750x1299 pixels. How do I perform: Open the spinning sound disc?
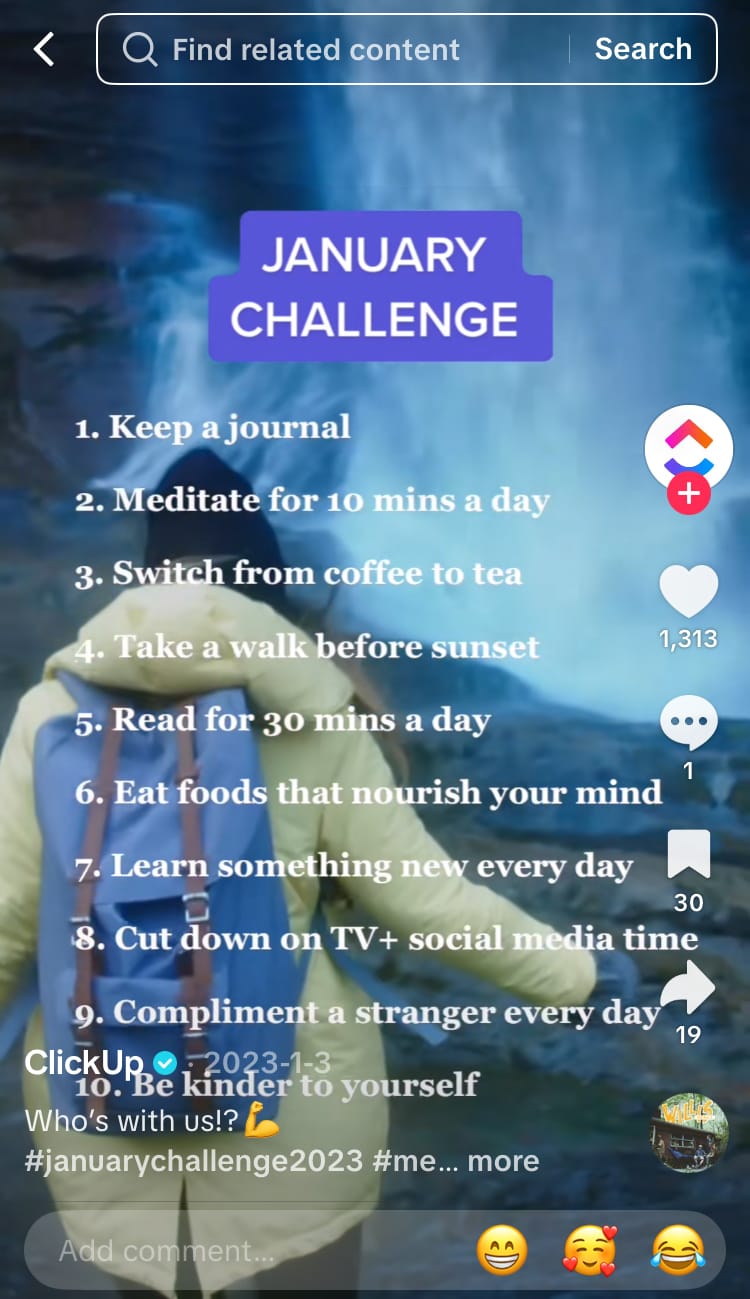pyautogui.click(x=689, y=1132)
